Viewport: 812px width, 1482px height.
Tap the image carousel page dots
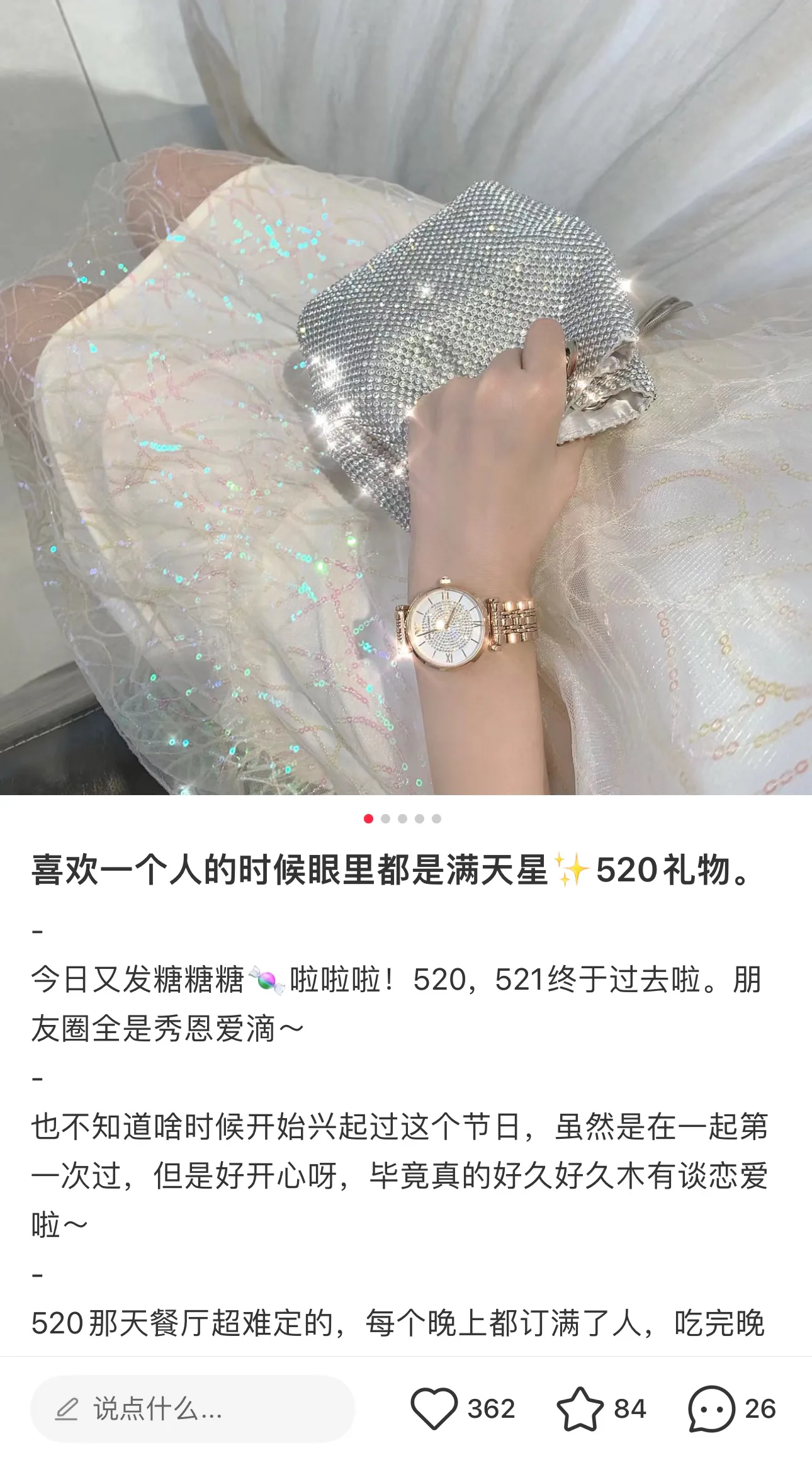(x=402, y=818)
